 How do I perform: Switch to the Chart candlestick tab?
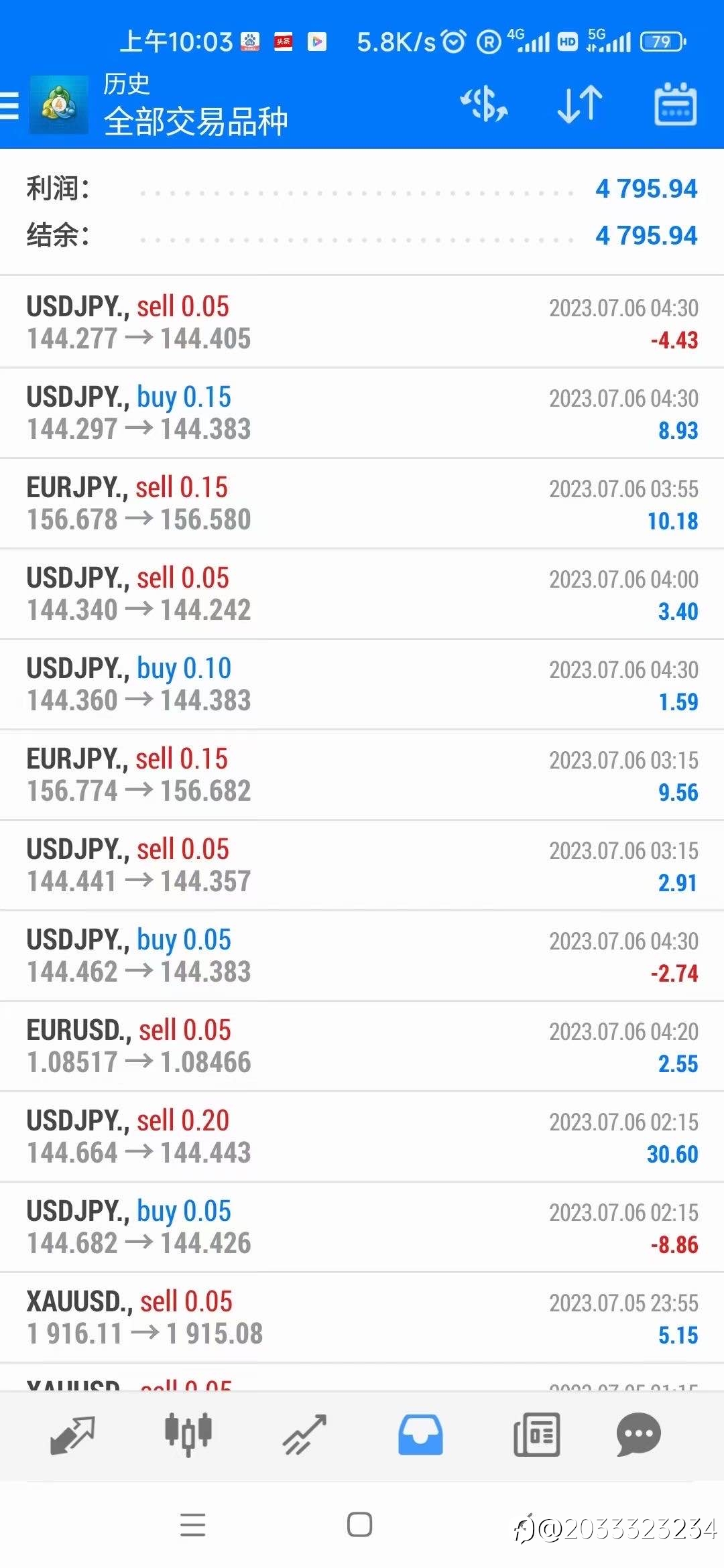(188, 1435)
